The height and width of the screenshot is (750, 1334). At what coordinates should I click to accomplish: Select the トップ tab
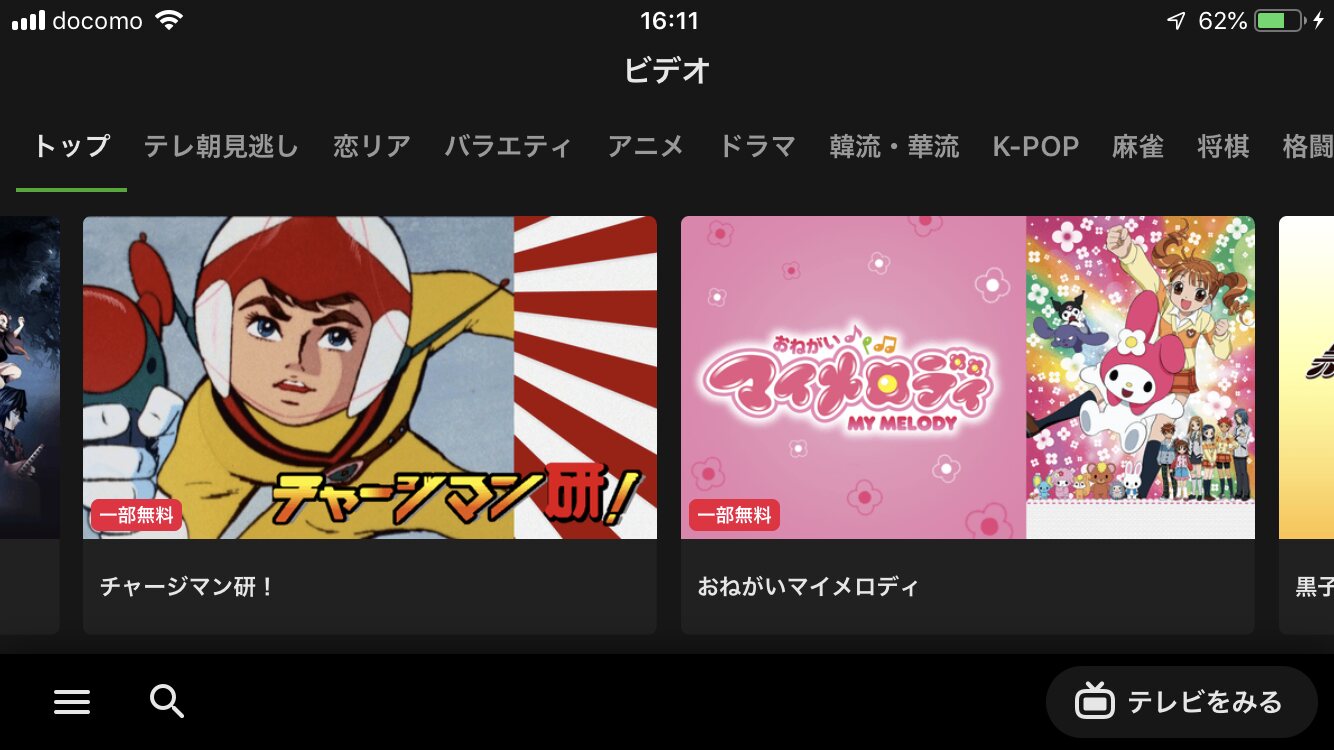71,146
